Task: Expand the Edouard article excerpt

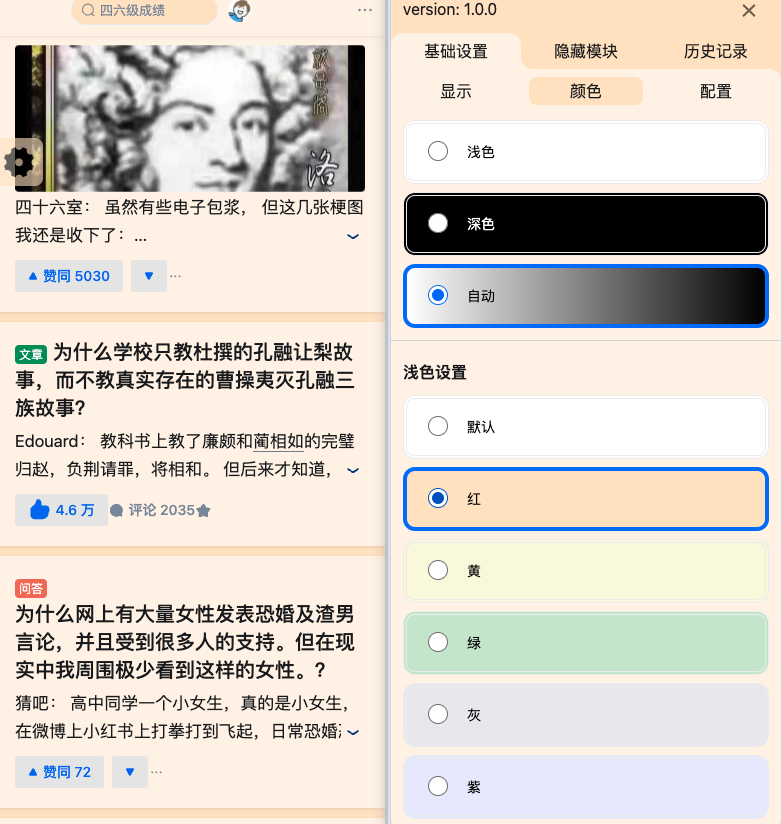Action: (352, 470)
